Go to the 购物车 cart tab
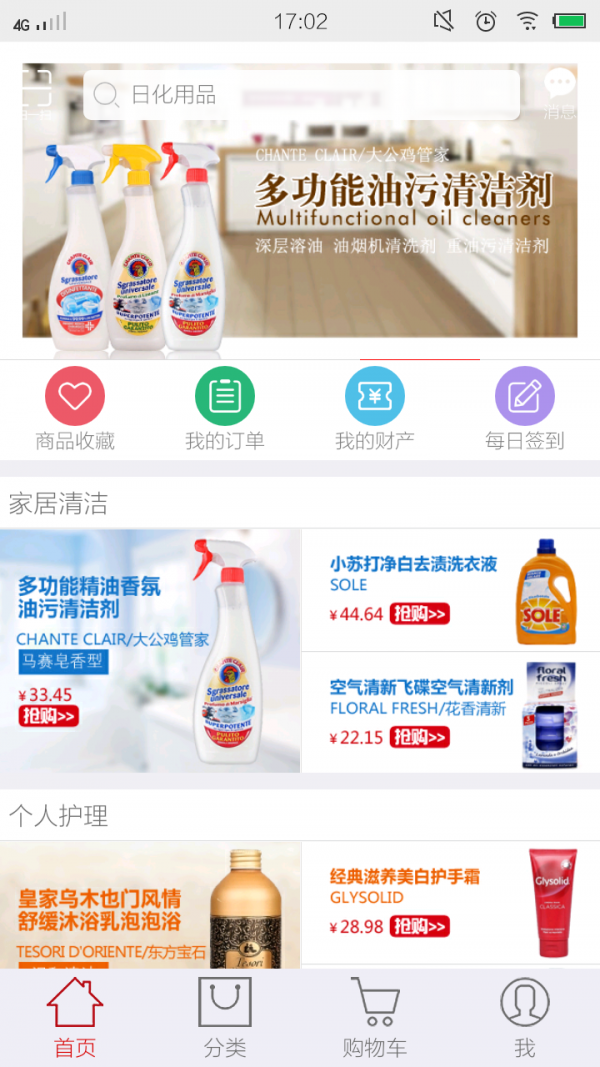The image size is (600, 1067). pos(375,1018)
